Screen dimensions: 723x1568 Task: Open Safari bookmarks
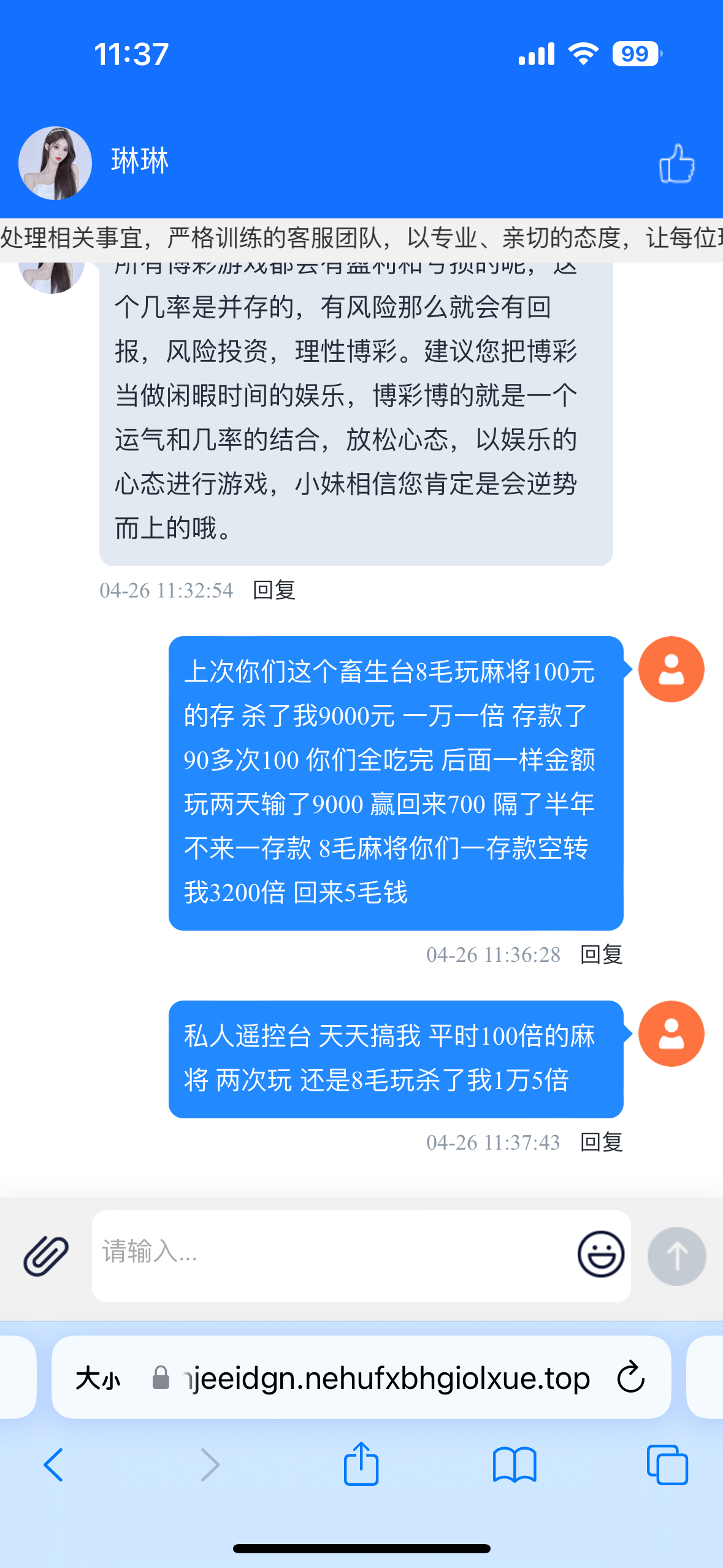(x=514, y=1465)
